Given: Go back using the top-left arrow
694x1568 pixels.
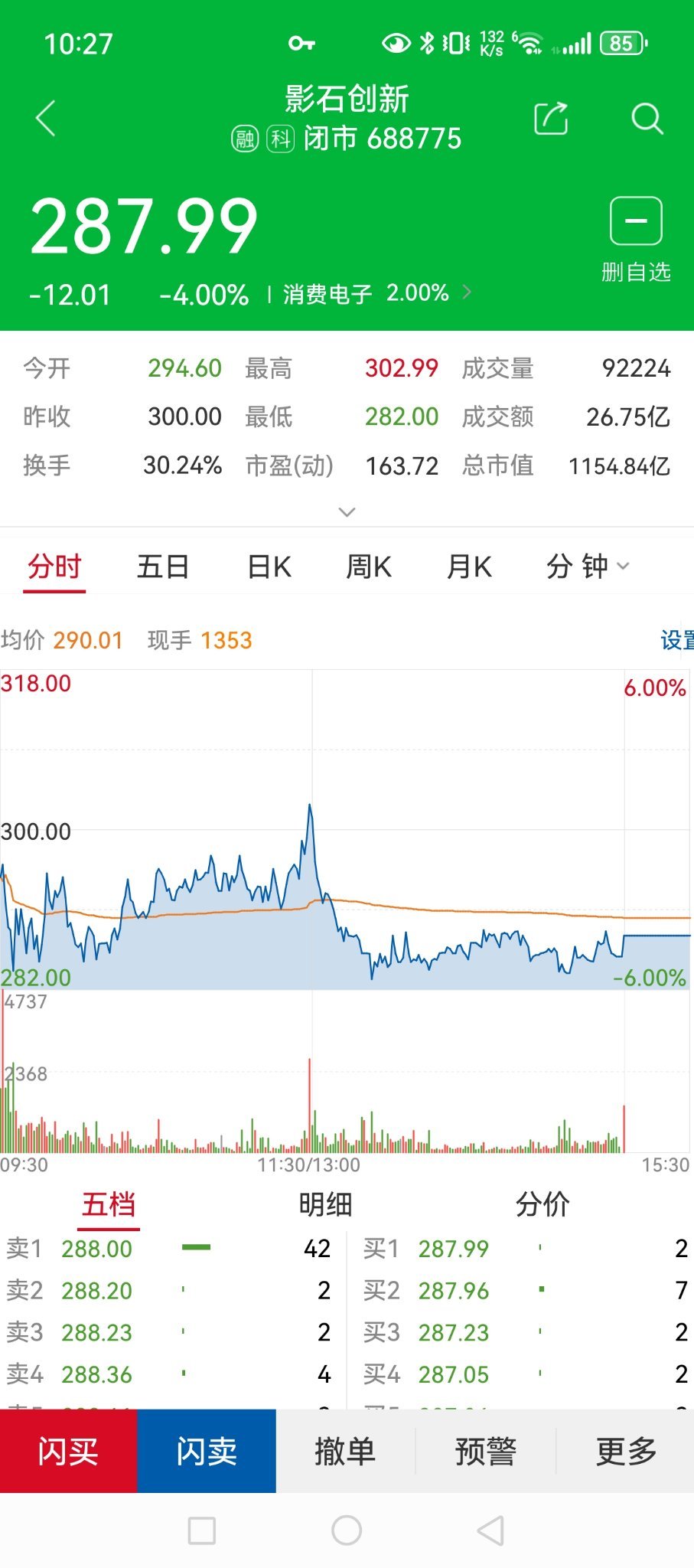Looking at the screenshot, I should [46, 119].
